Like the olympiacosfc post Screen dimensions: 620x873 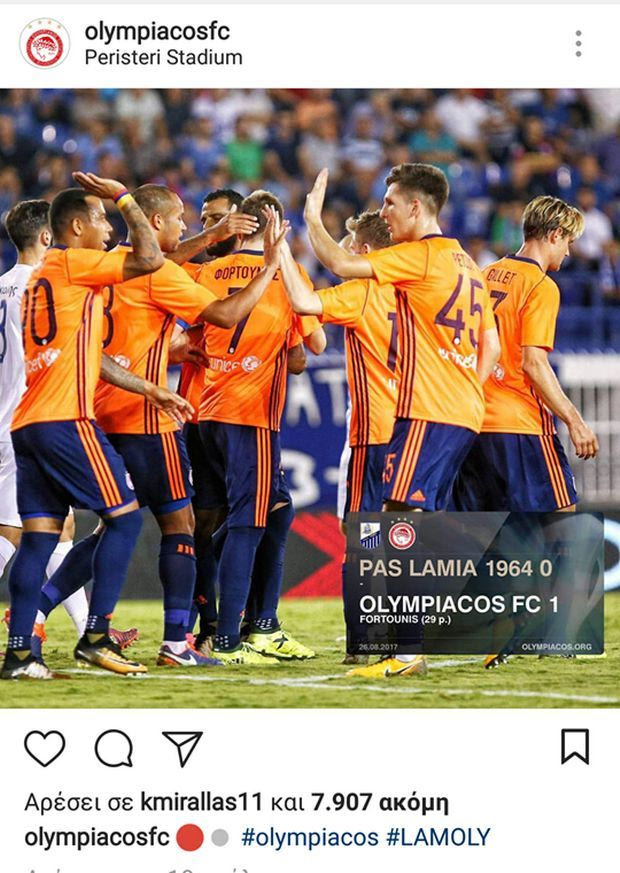[x=44, y=748]
